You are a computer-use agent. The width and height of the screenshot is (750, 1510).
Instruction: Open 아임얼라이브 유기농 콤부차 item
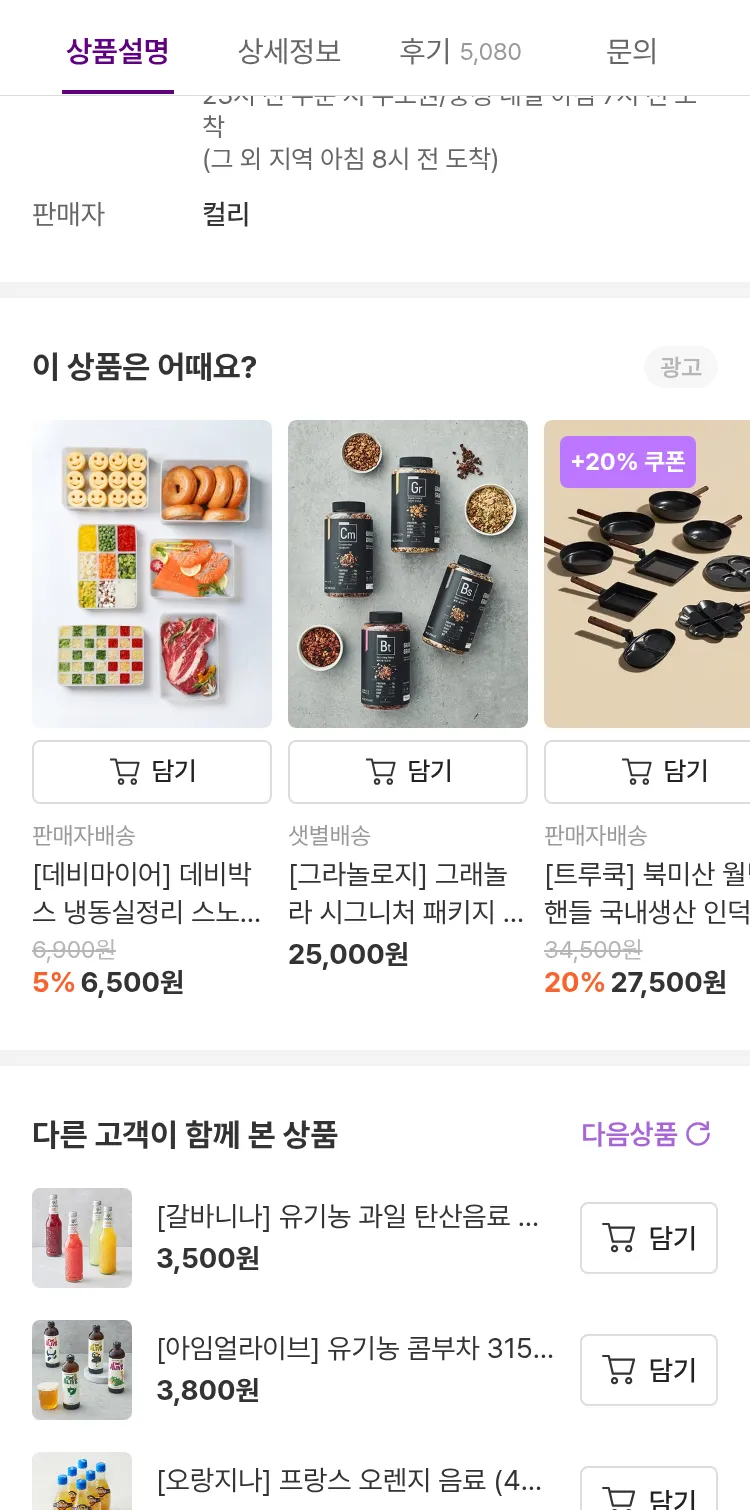click(354, 1349)
